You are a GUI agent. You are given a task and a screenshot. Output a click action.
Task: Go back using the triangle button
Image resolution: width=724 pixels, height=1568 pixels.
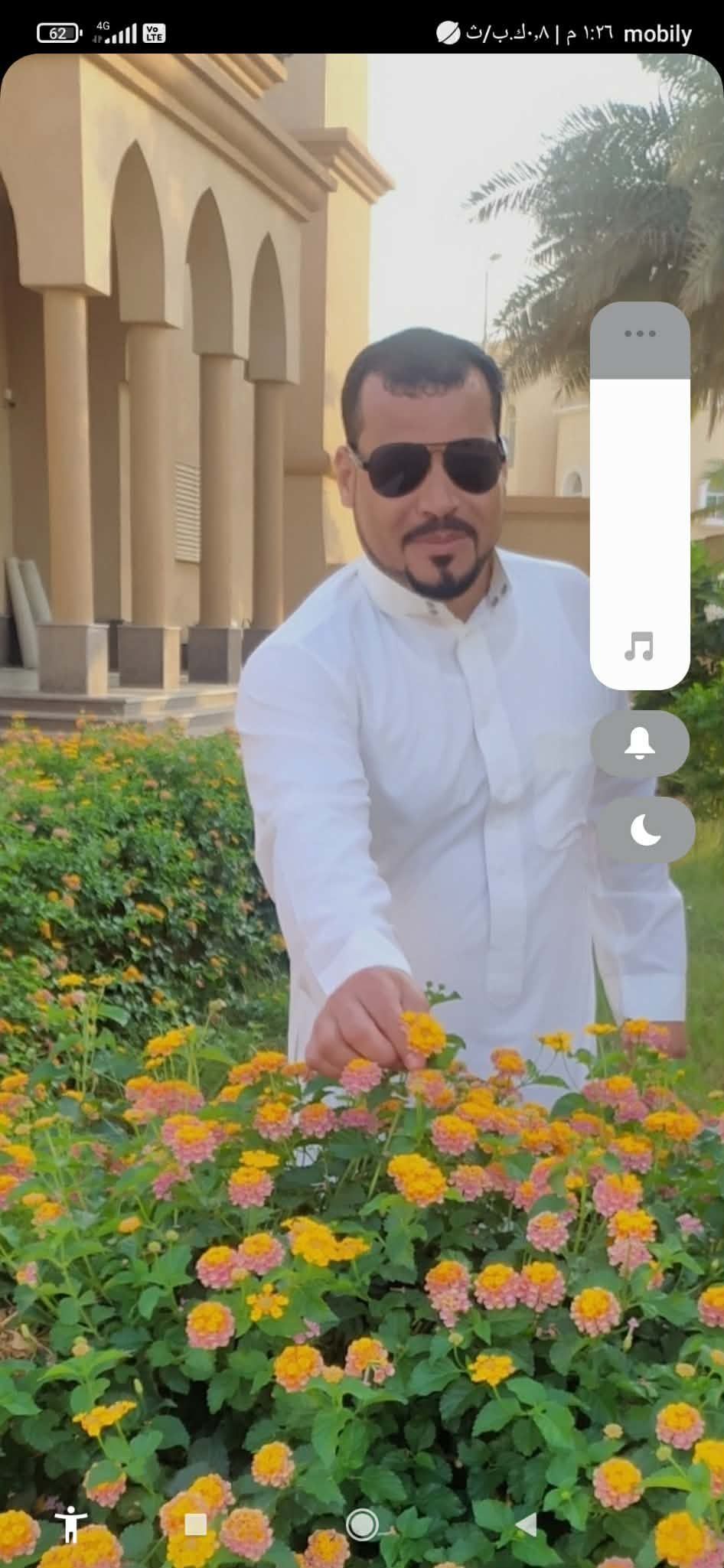tap(527, 1525)
